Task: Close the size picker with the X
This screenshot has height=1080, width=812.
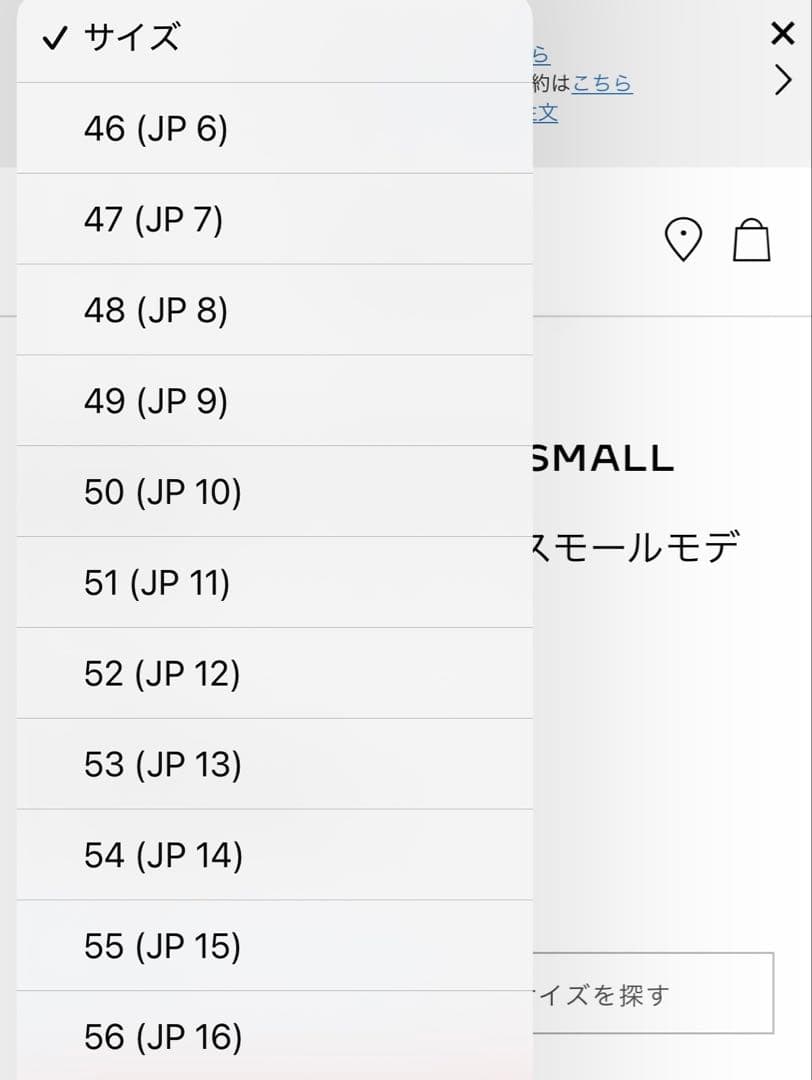Action: pyautogui.click(x=784, y=34)
